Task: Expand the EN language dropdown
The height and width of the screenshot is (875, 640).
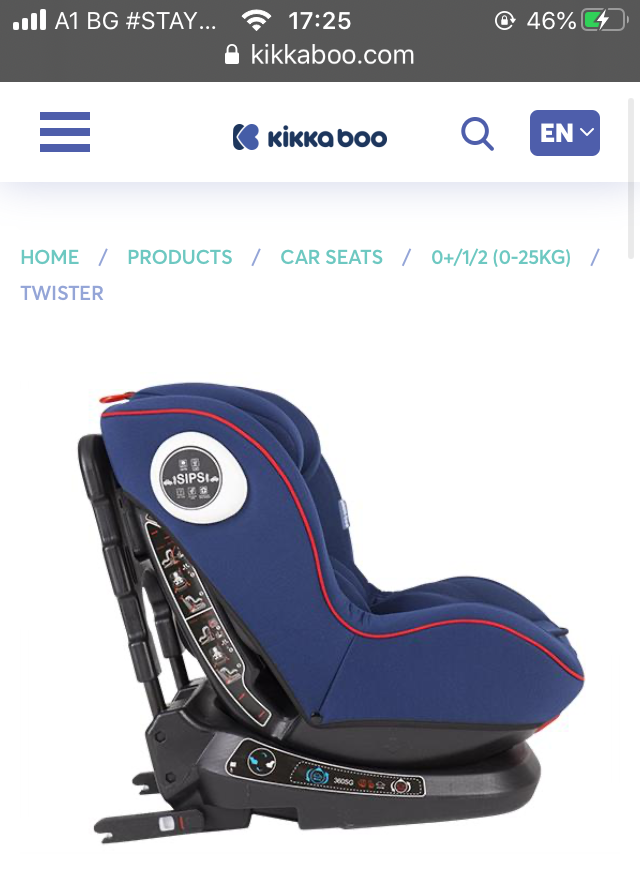Action: 564,133
